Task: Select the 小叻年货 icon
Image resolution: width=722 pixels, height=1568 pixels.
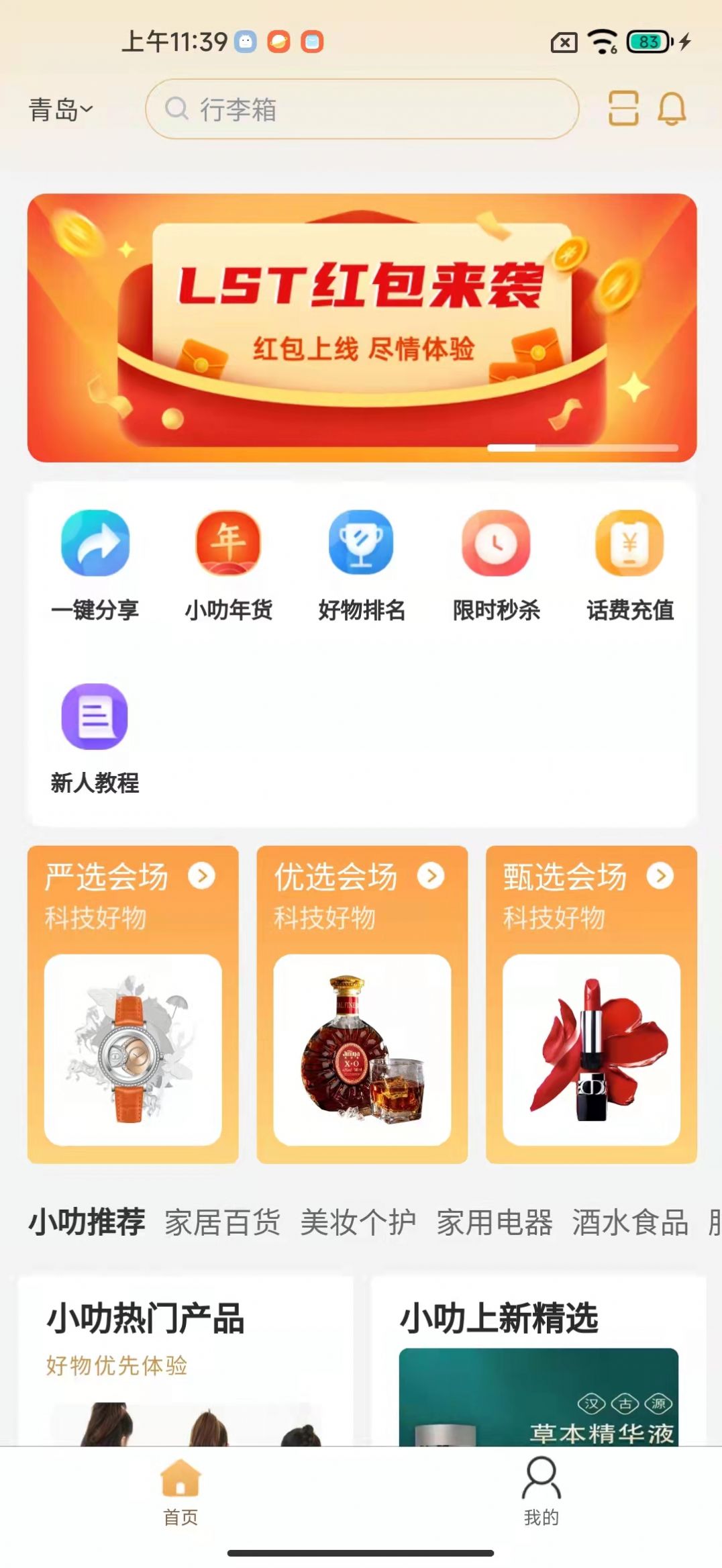Action: point(228,545)
